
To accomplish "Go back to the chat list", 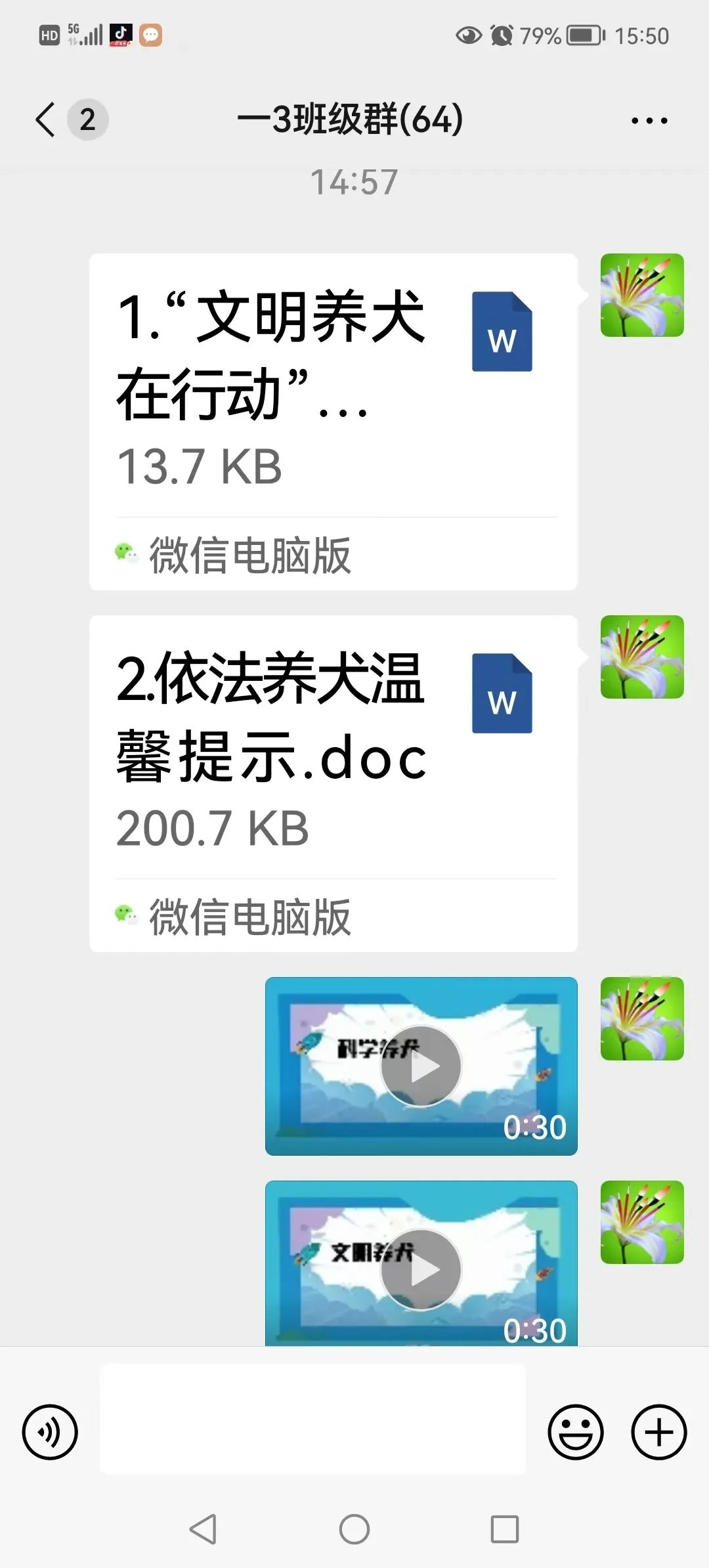I will tap(46, 120).
